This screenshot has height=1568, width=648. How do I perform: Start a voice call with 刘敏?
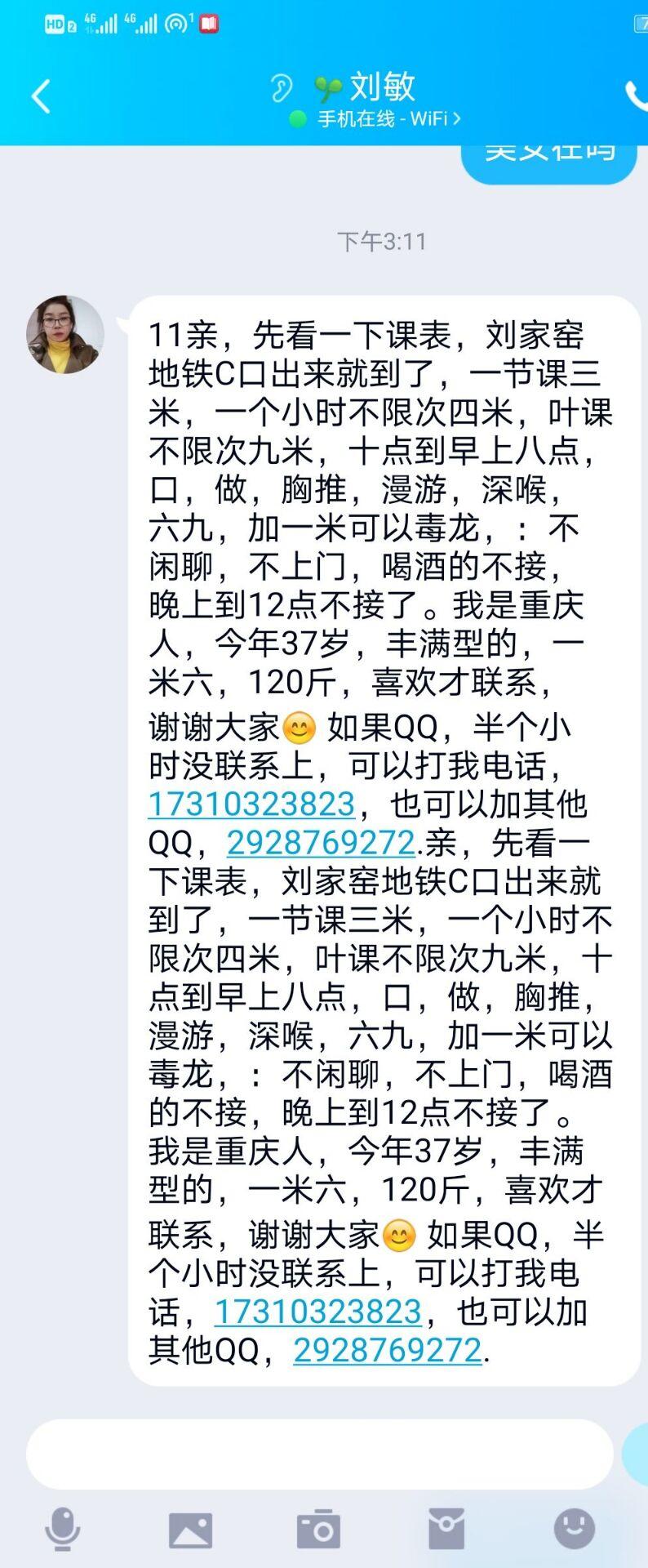click(x=635, y=96)
